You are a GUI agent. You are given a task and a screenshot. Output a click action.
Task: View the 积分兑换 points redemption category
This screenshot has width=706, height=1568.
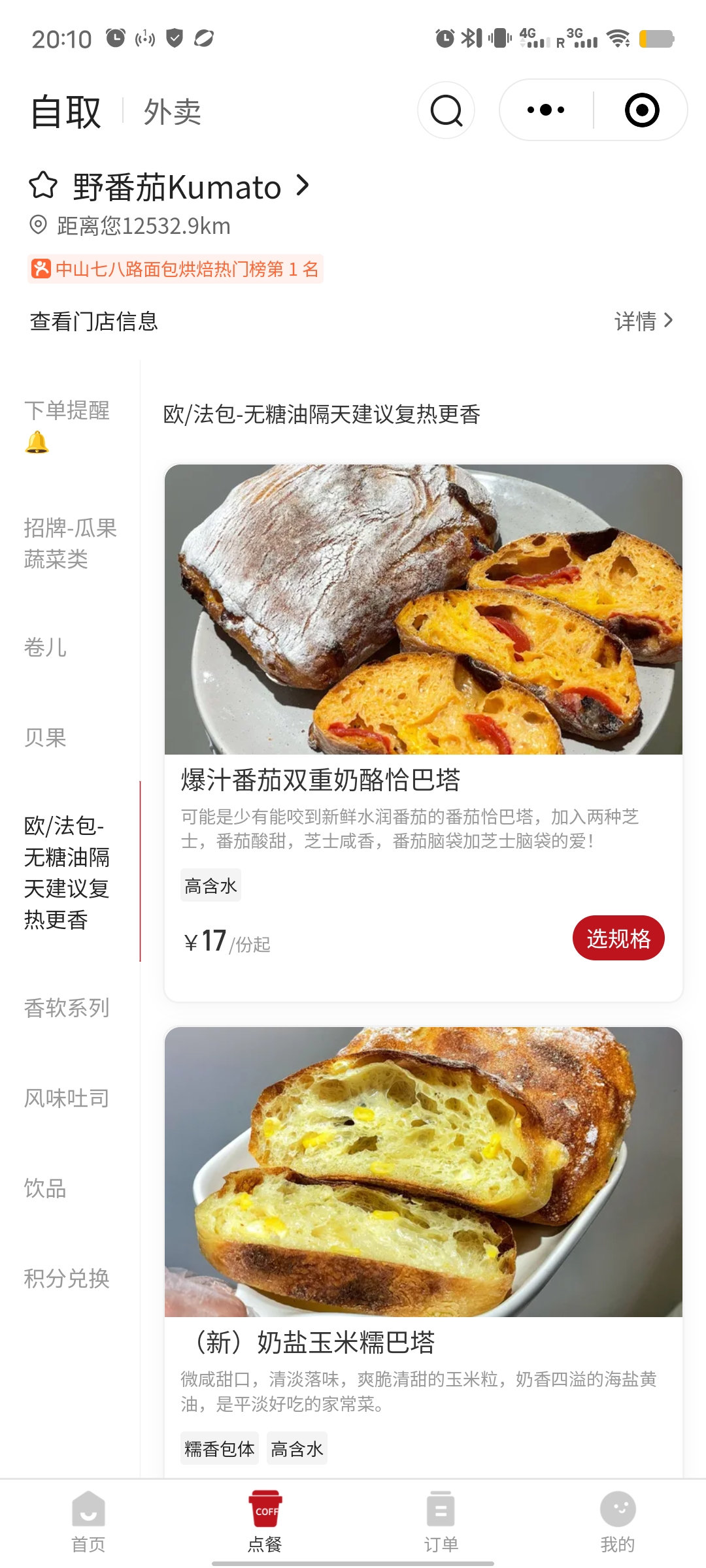tap(67, 1279)
